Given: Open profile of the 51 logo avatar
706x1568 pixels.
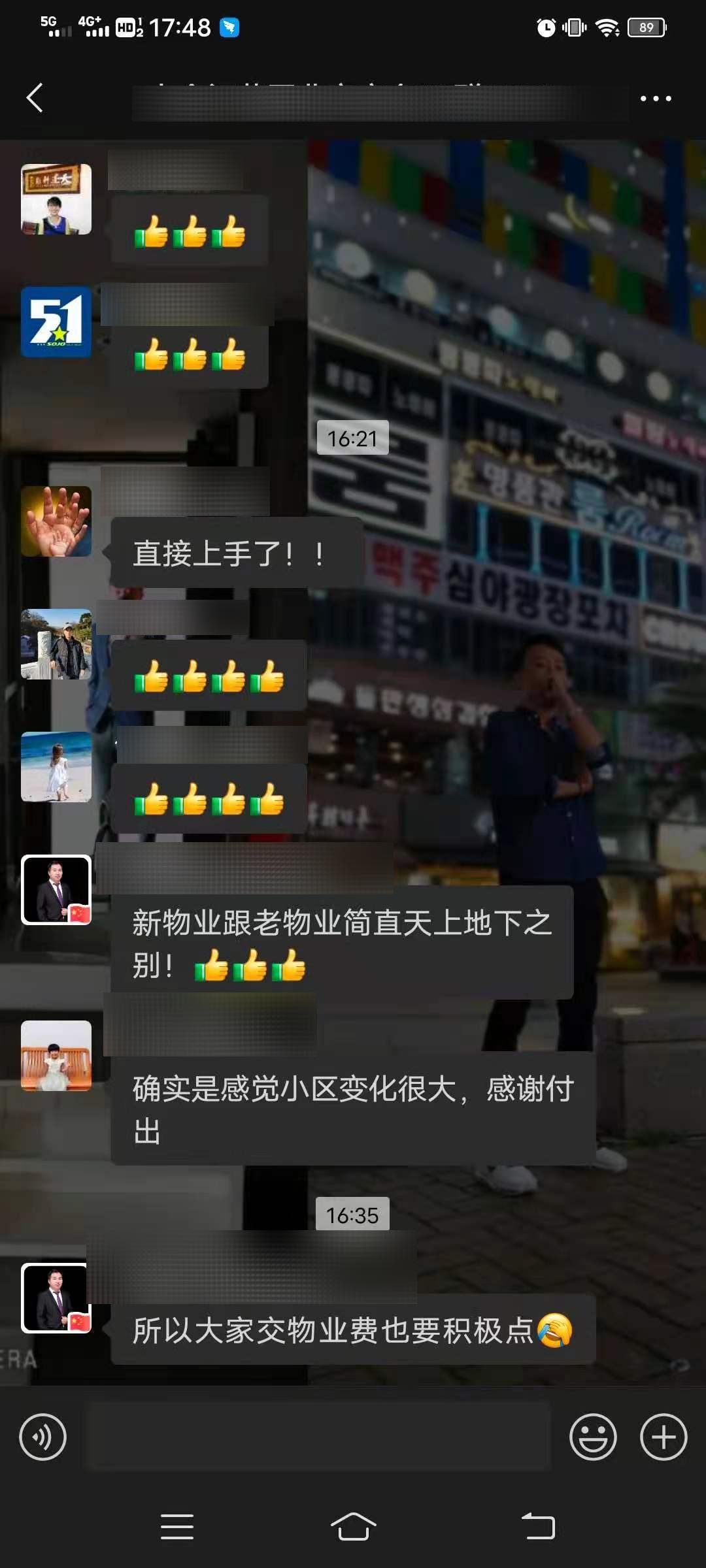Looking at the screenshot, I should (x=56, y=322).
